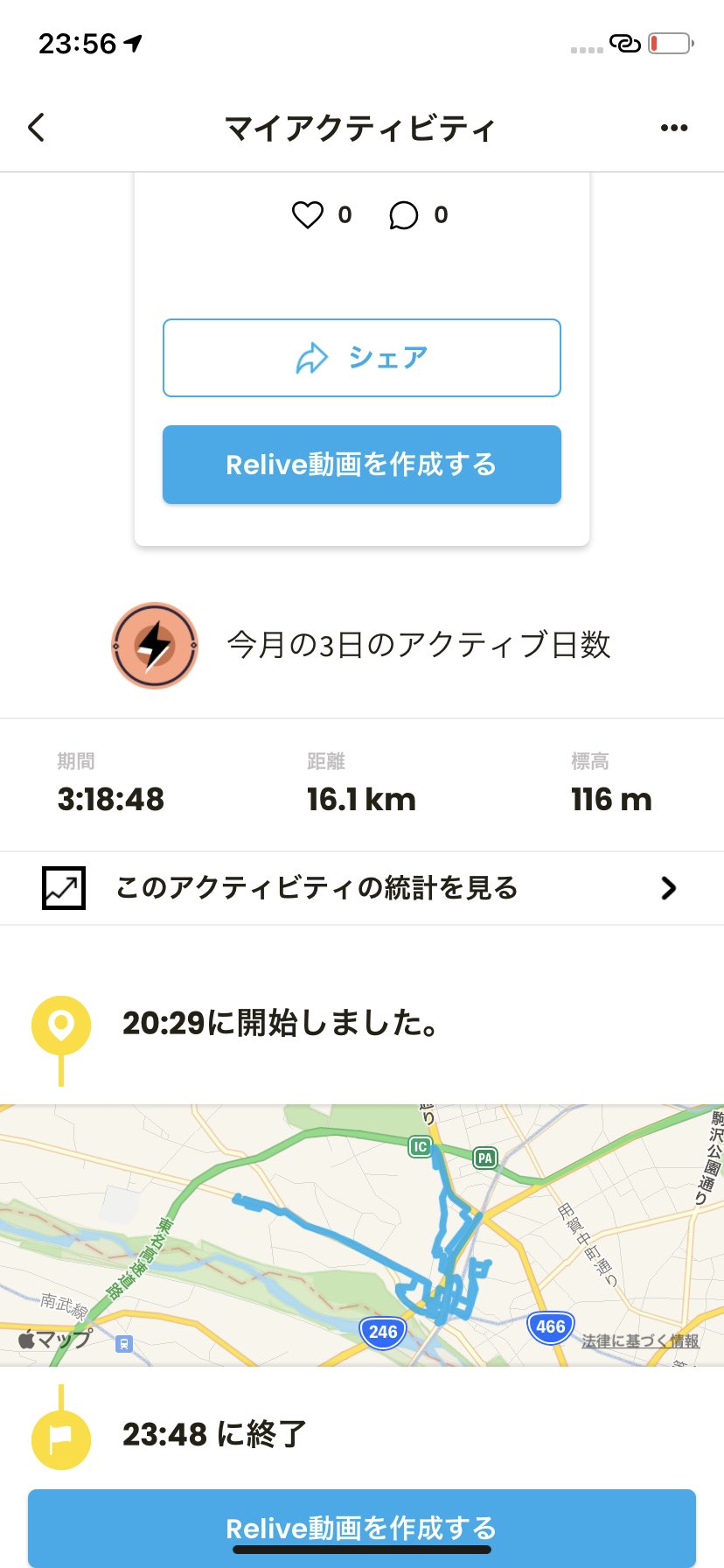Screen dimensions: 724x1568
Task: Open the three-dot overflow menu
Action: coord(673,128)
